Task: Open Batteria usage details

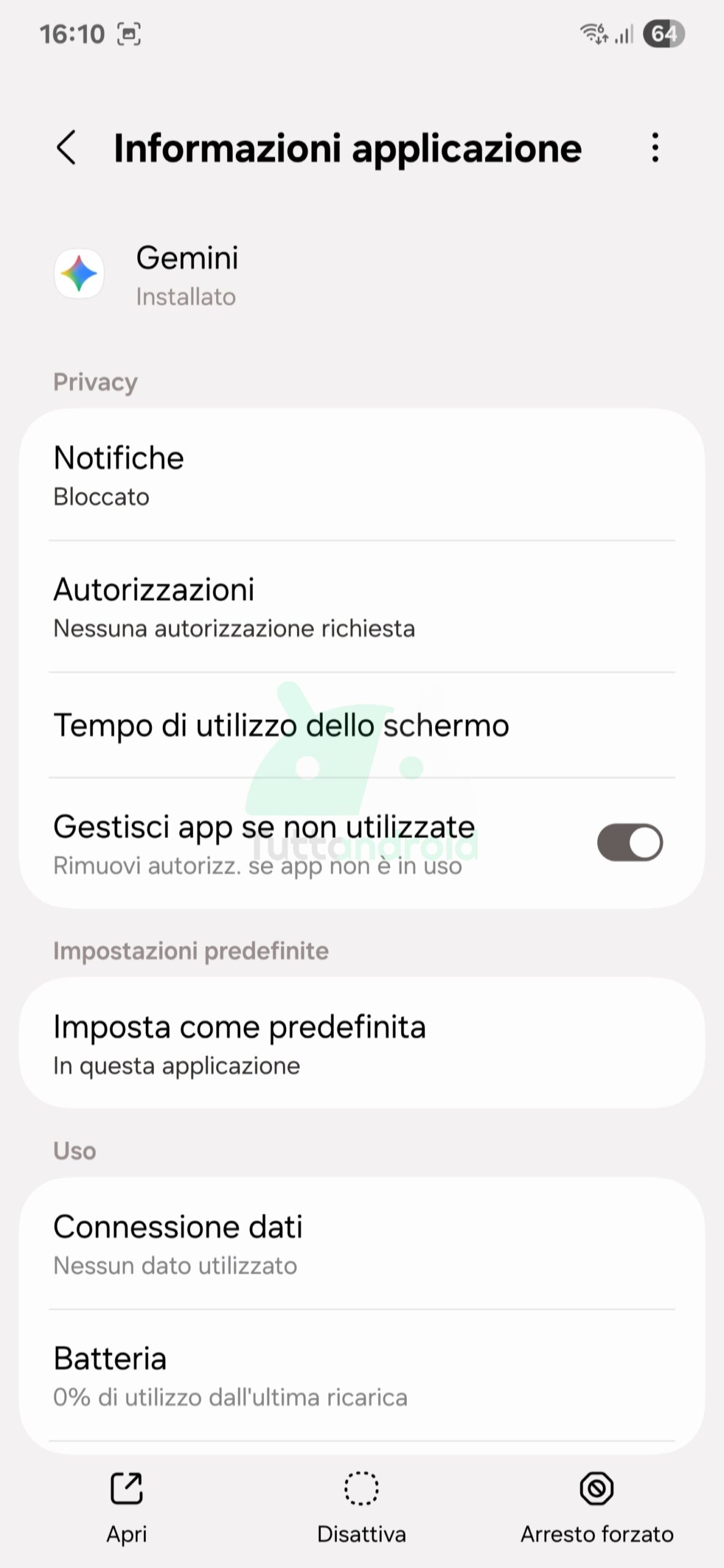Action: (x=361, y=1376)
